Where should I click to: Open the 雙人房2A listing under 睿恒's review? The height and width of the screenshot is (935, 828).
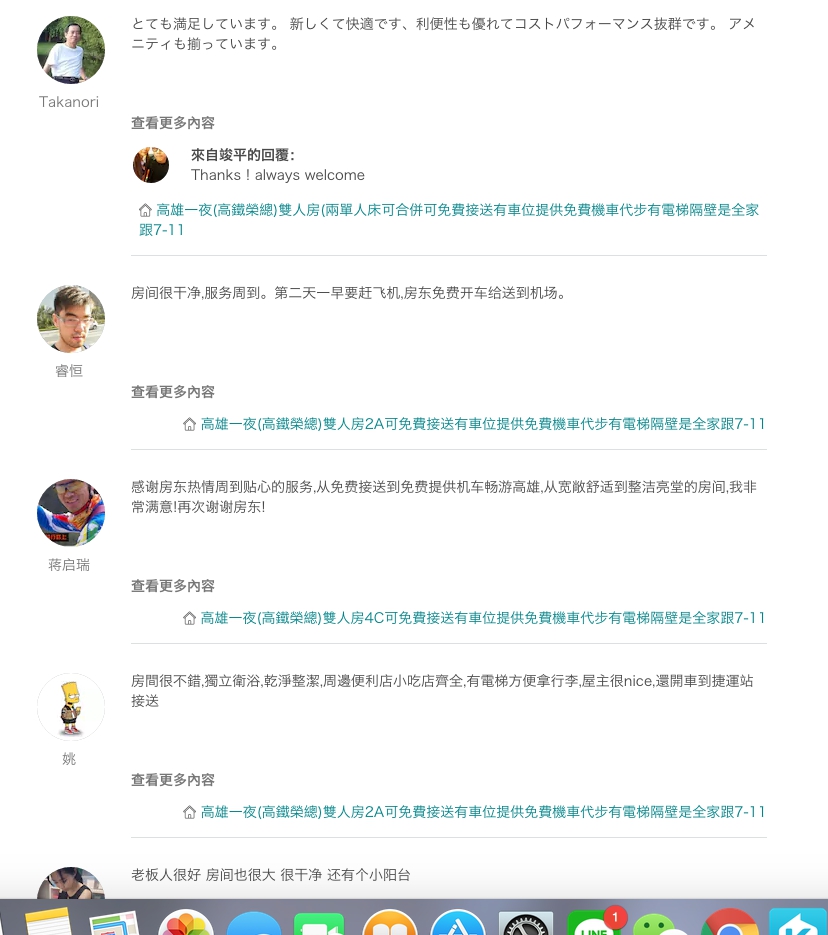pos(482,424)
